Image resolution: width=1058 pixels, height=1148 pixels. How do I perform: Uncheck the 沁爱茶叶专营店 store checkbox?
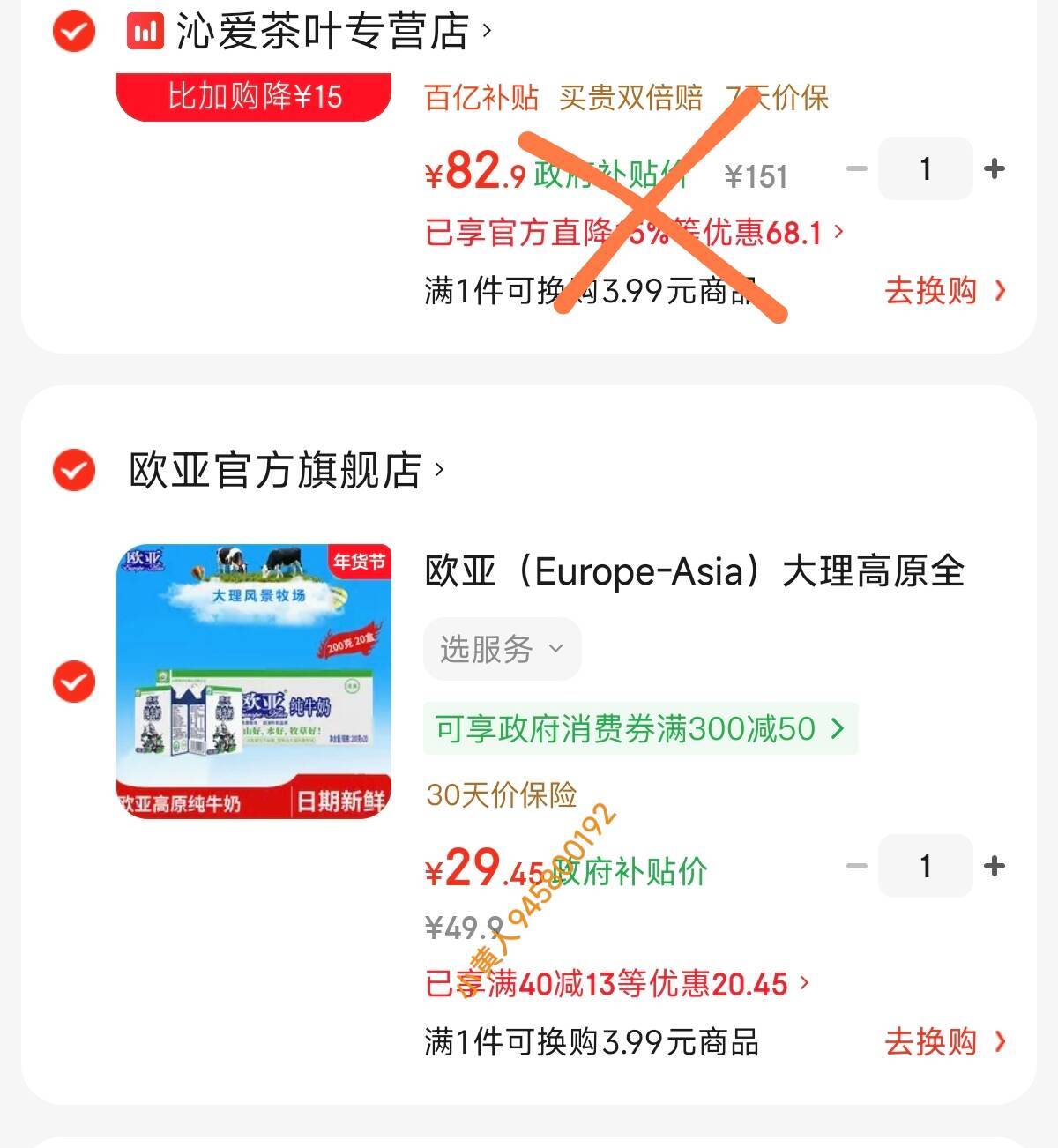74,32
